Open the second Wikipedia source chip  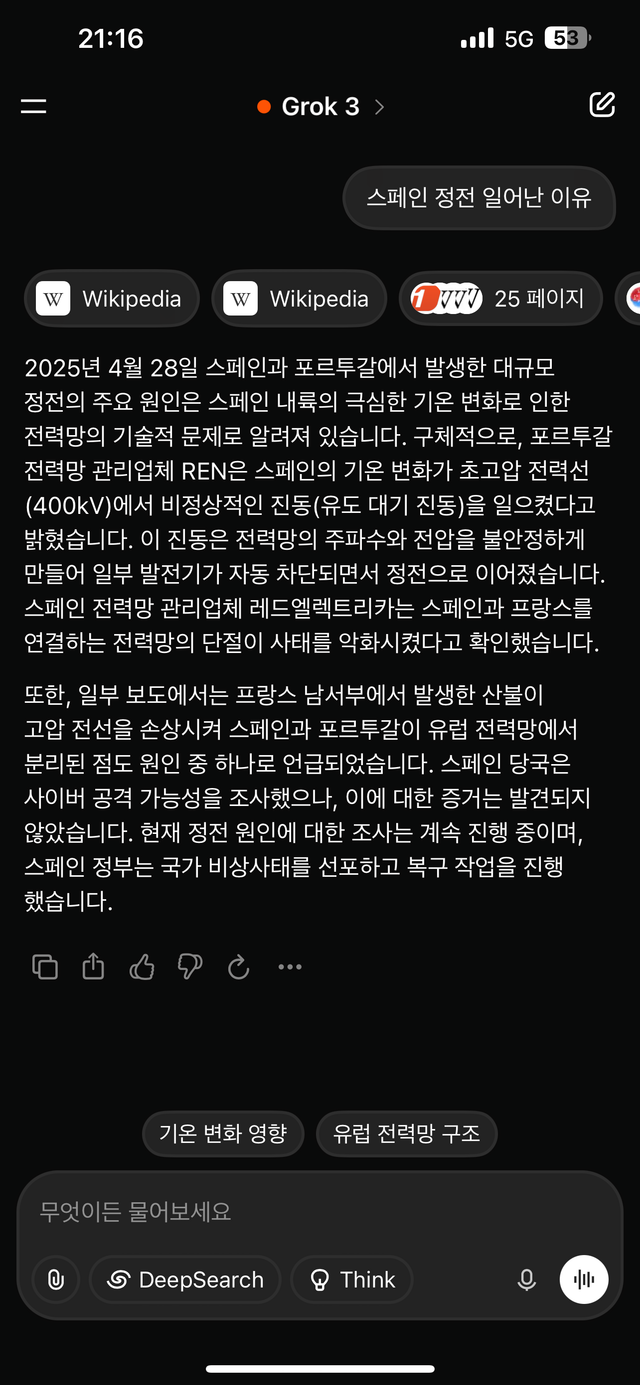coord(299,298)
